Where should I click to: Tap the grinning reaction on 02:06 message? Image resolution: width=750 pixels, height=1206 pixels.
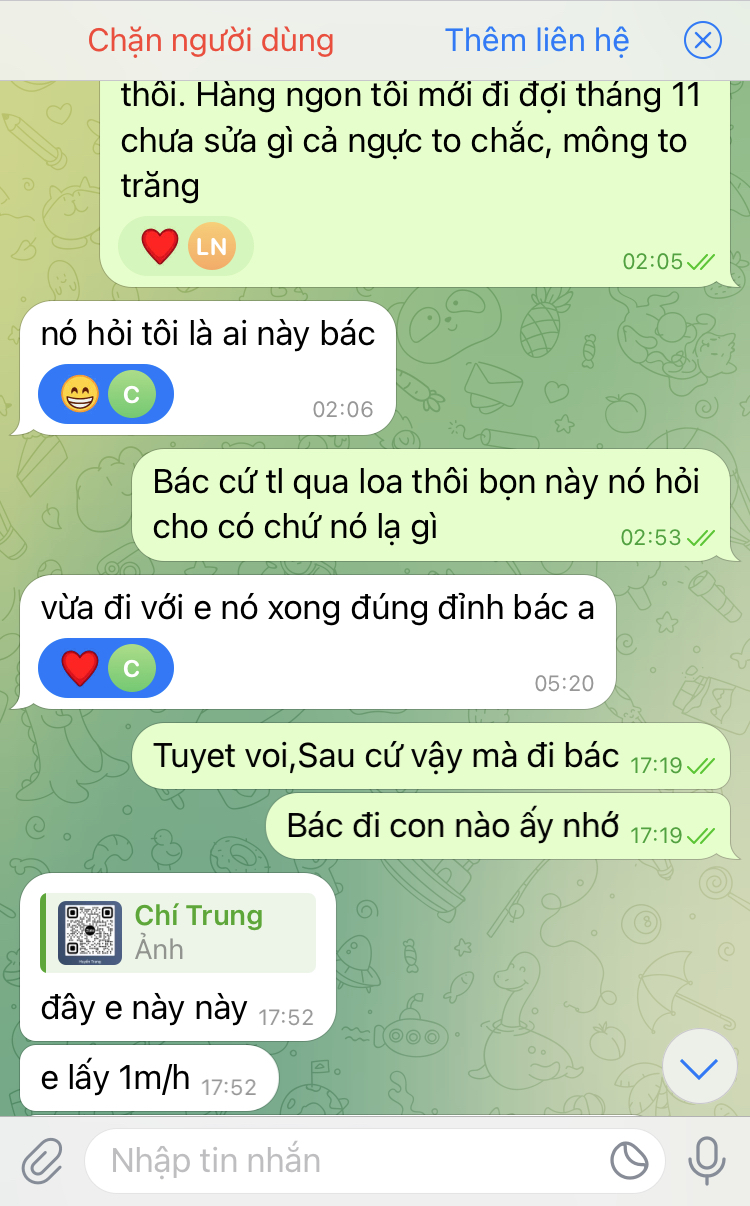(80, 395)
